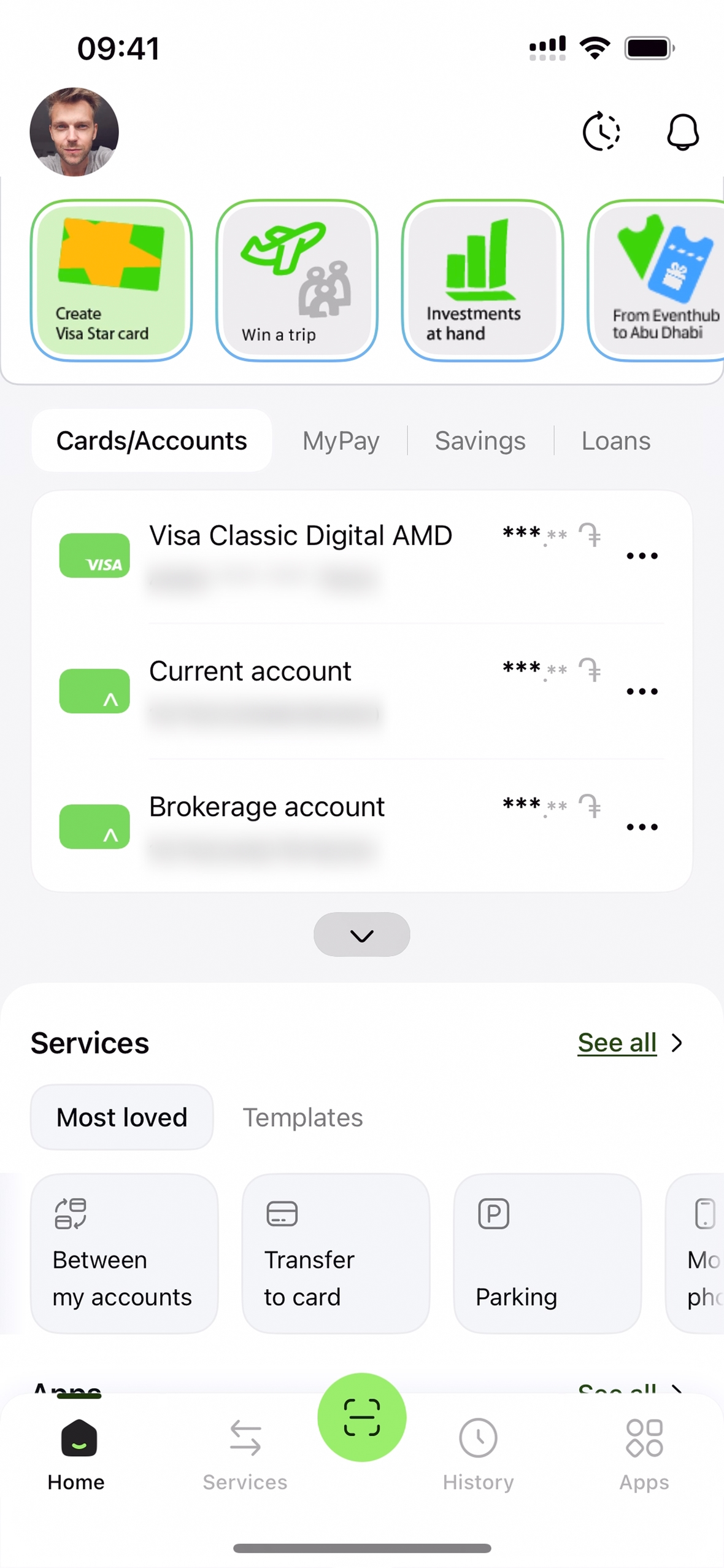This screenshot has width=724, height=1568.
Task: Choose Transfer to card service
Action: [336, 1253]
